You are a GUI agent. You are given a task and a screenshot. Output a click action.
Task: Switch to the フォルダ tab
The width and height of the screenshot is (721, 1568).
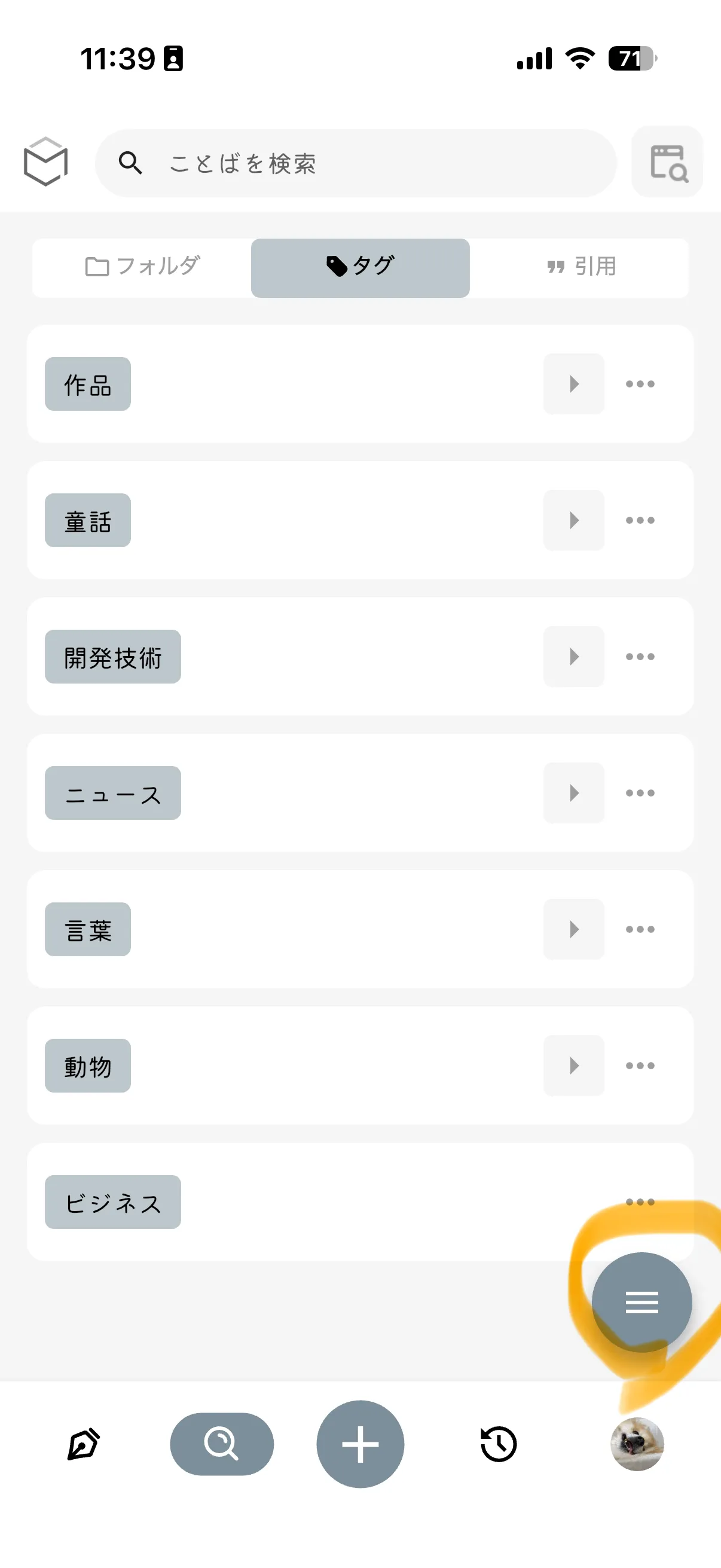[x=140, y=266]
